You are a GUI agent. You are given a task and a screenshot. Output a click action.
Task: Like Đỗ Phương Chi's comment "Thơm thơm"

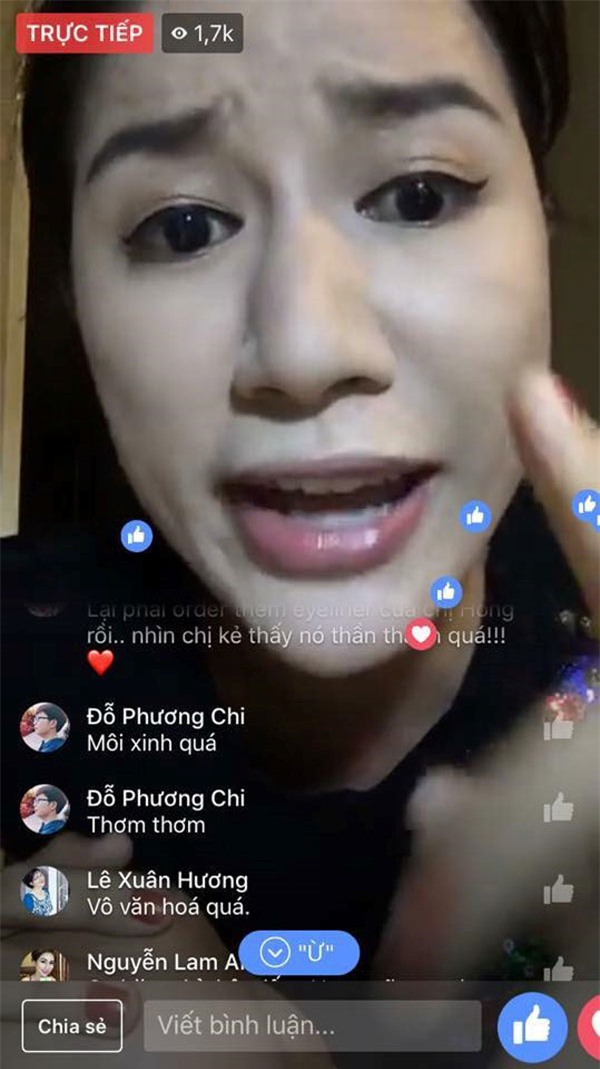[x=558, y=808]
